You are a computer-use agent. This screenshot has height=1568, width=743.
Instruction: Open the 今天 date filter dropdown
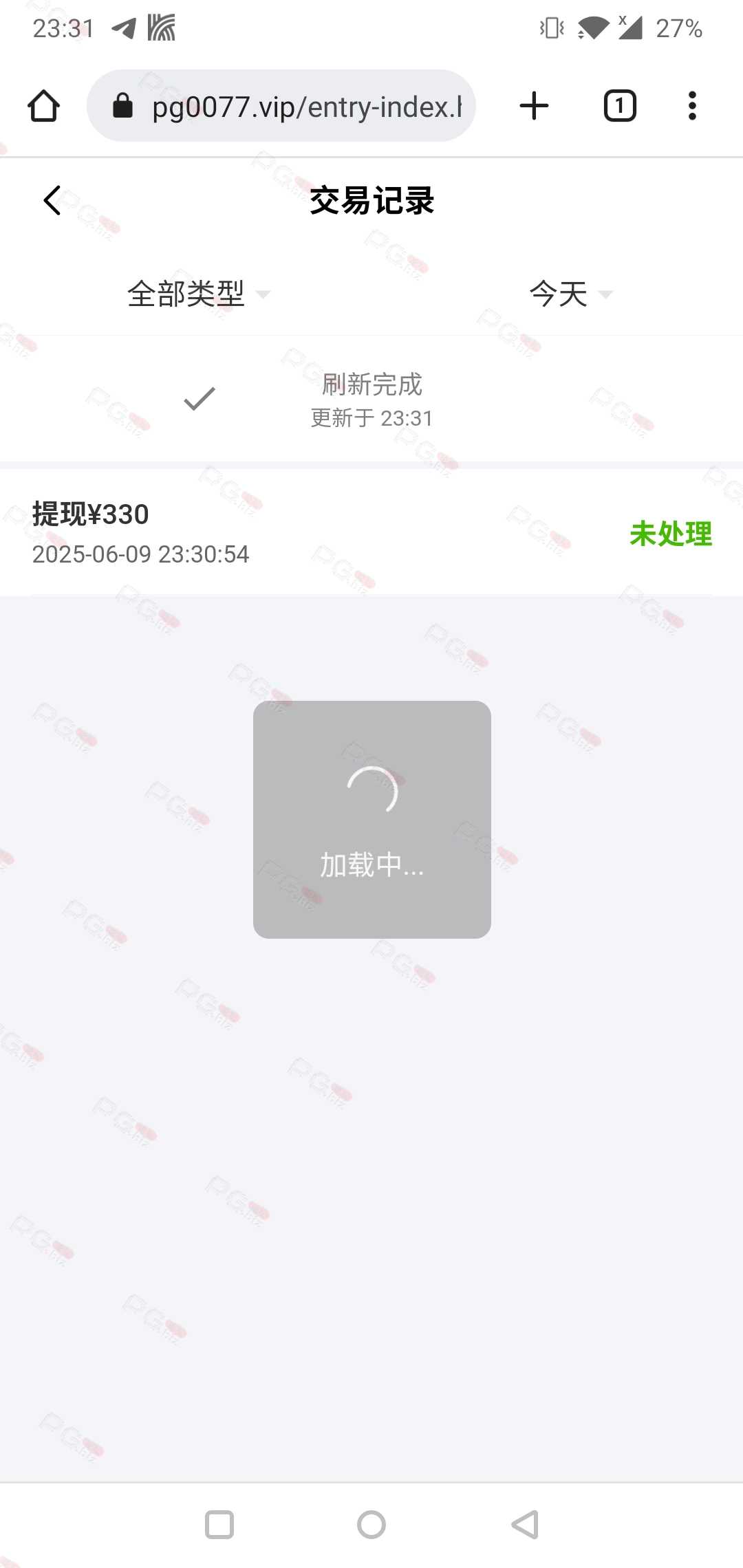click(570, 294)
